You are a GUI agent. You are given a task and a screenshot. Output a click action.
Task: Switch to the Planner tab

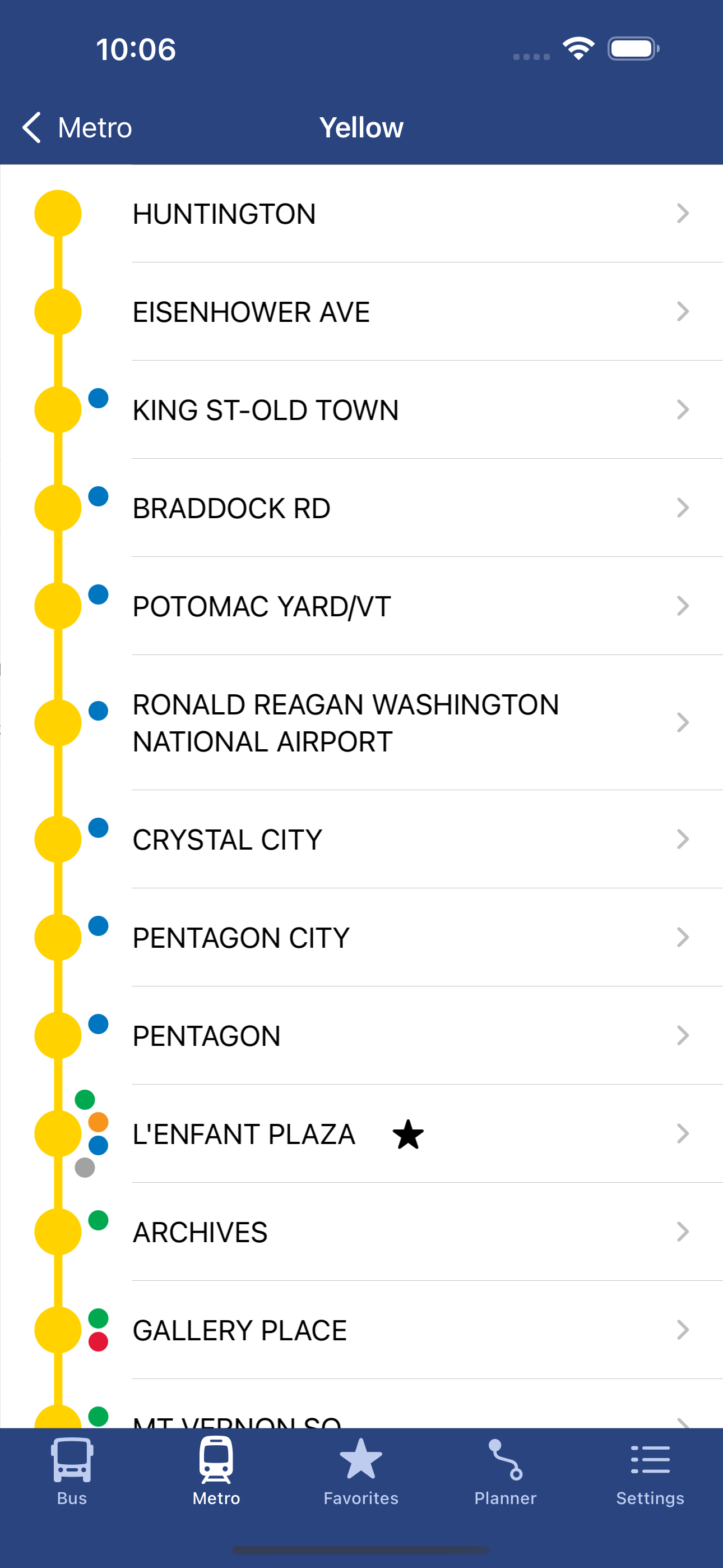[x=506, y=1471]
